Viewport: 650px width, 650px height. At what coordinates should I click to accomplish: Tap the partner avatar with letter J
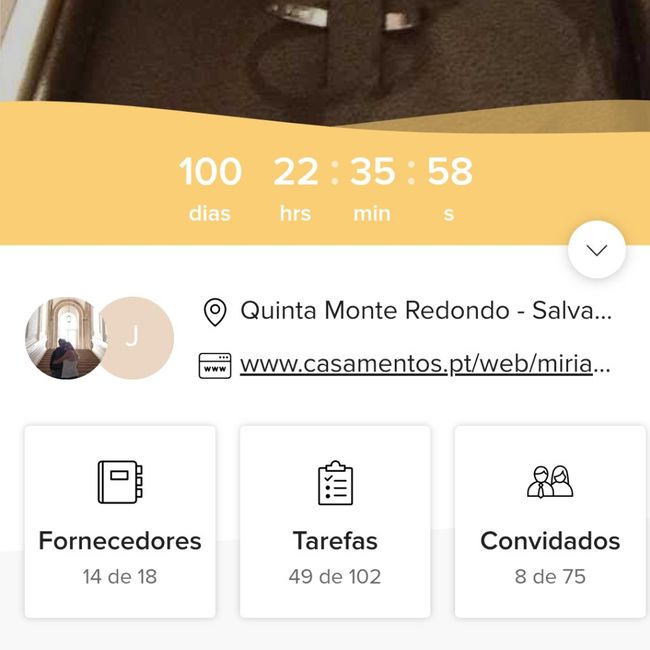tap(136, 338)
